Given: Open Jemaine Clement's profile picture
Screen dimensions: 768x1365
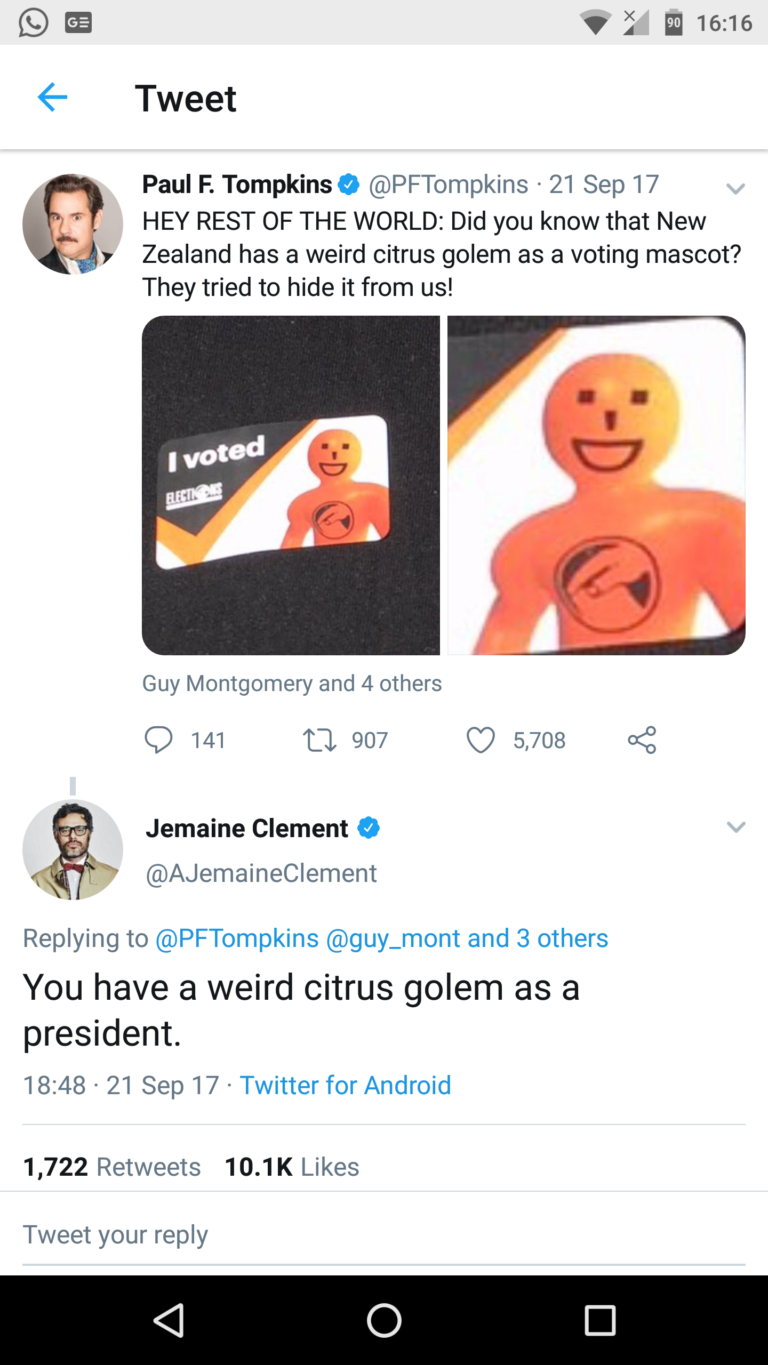Looking at the screenshot, I should (73, 850).
